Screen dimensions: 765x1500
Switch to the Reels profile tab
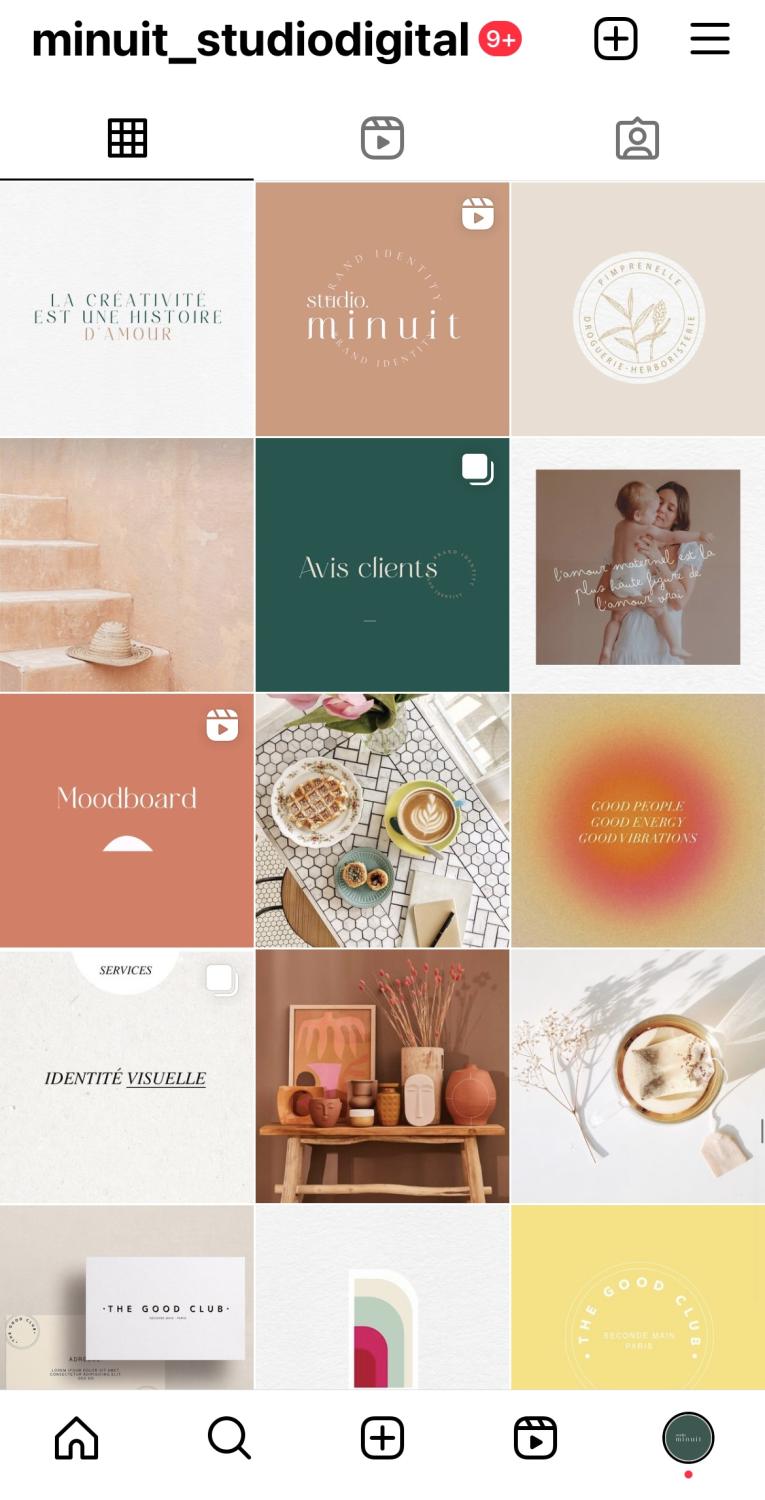point(382,138)
